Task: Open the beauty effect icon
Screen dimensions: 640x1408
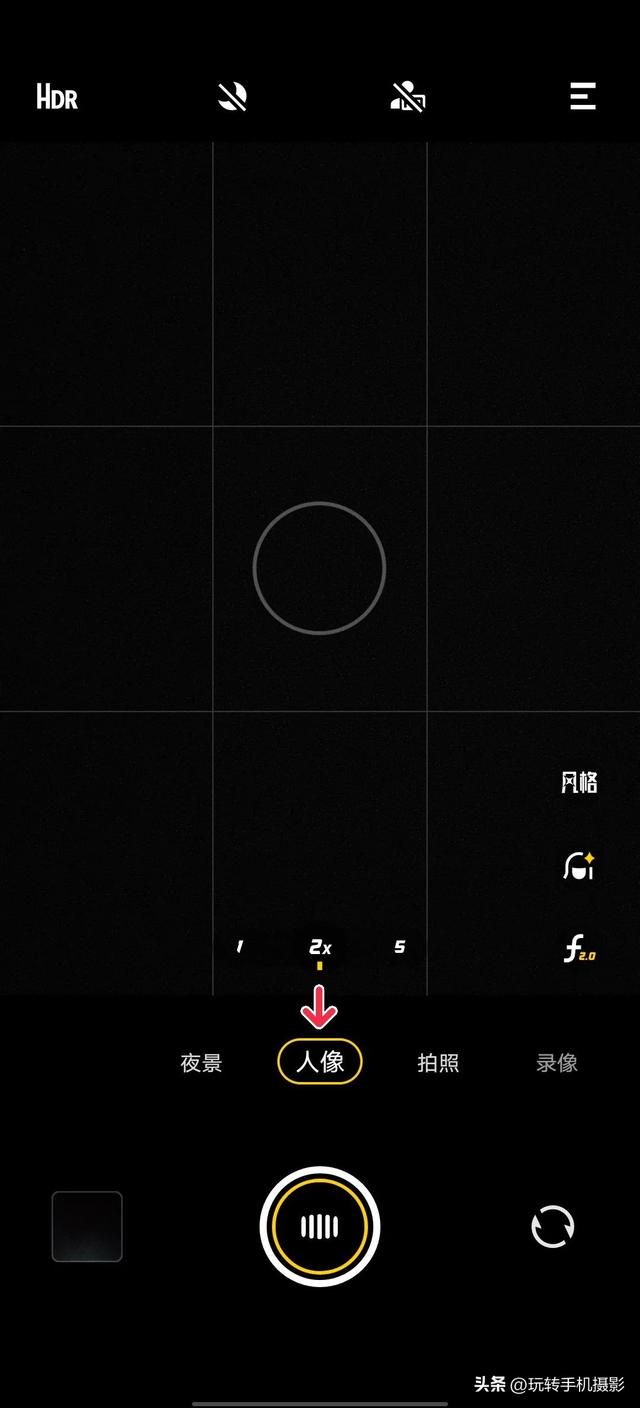Action: [579, 865]
